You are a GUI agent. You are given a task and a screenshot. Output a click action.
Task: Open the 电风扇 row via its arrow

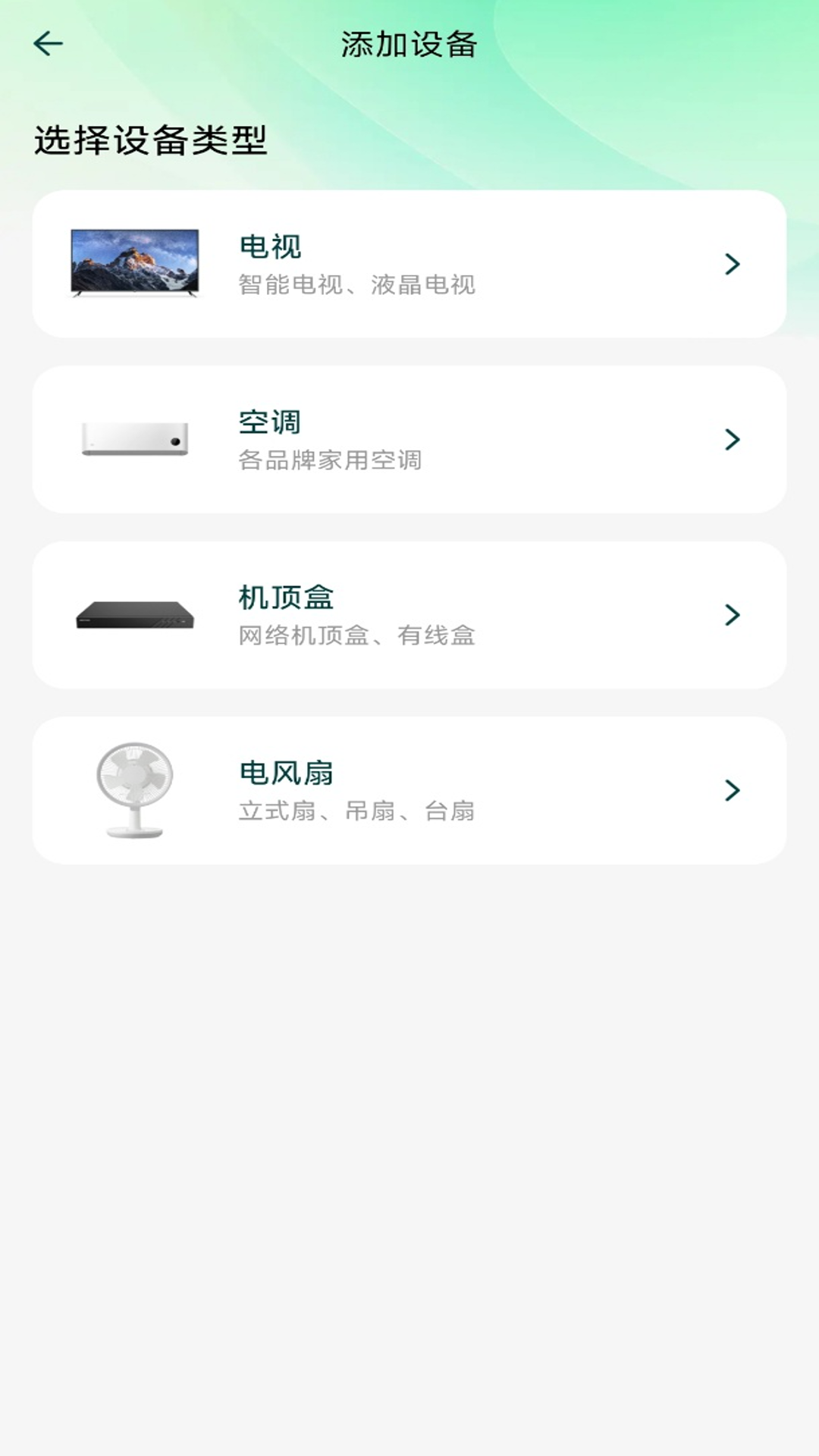732,789
